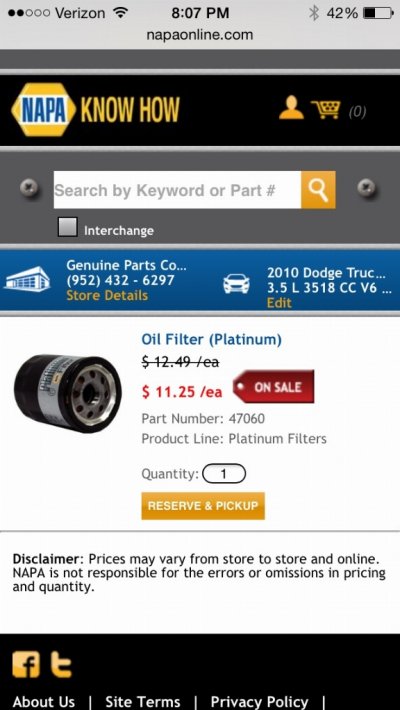The image size is (400, 710).
Task: Check the Interchange checkbox
Action: click(67, 227)
